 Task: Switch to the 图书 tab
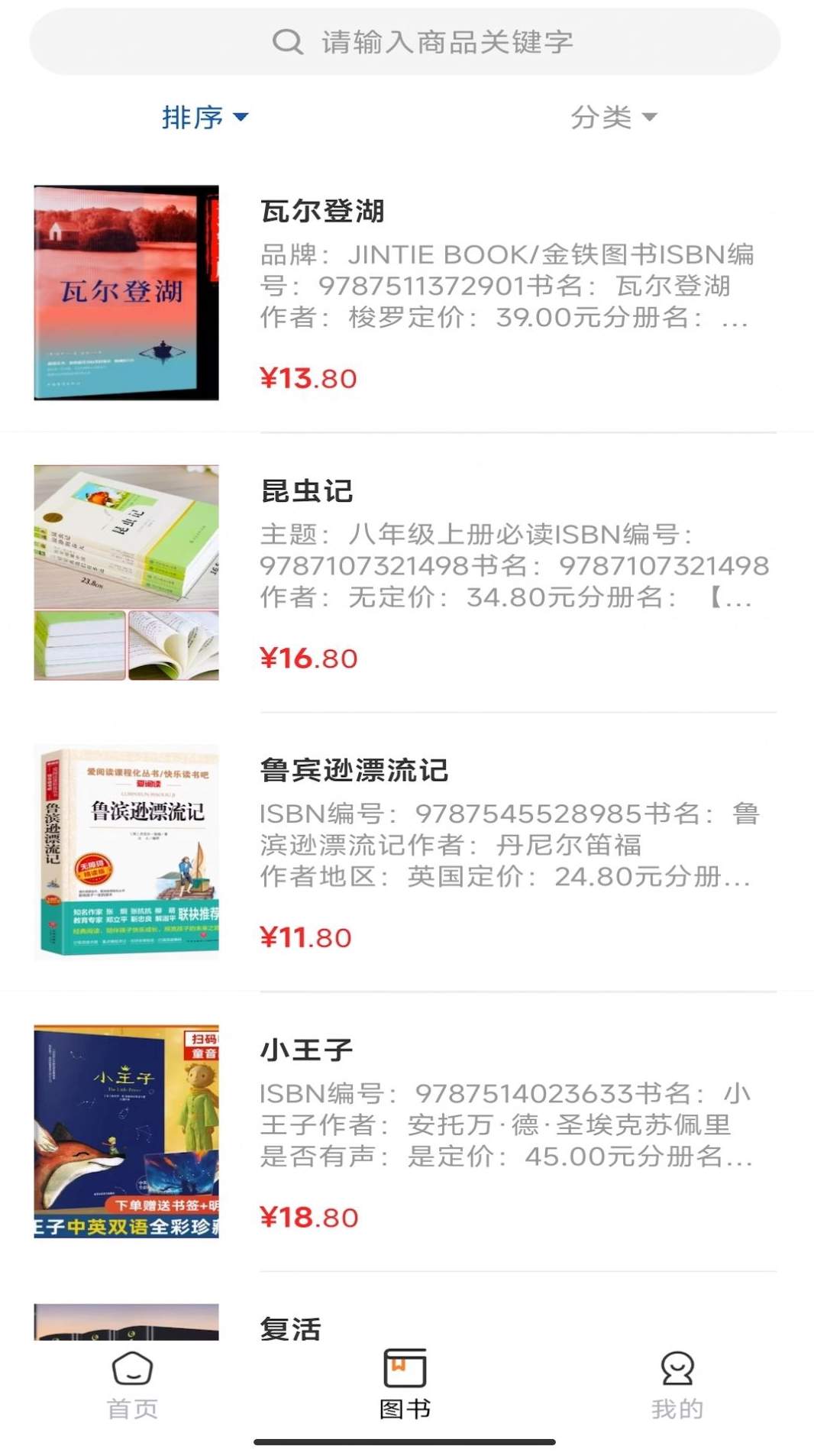tap(405, 1386)
